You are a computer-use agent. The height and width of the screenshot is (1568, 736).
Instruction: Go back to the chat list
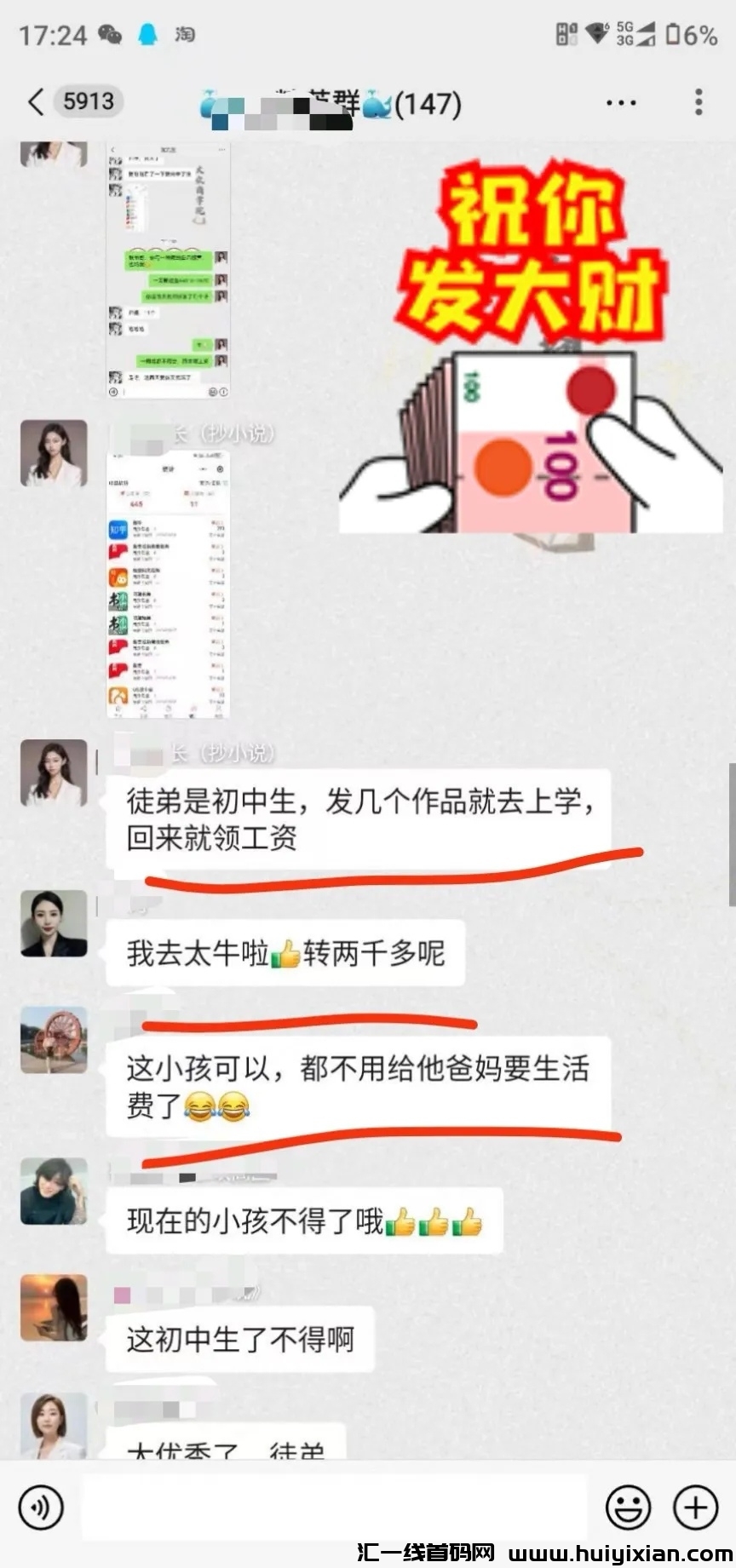36,102
